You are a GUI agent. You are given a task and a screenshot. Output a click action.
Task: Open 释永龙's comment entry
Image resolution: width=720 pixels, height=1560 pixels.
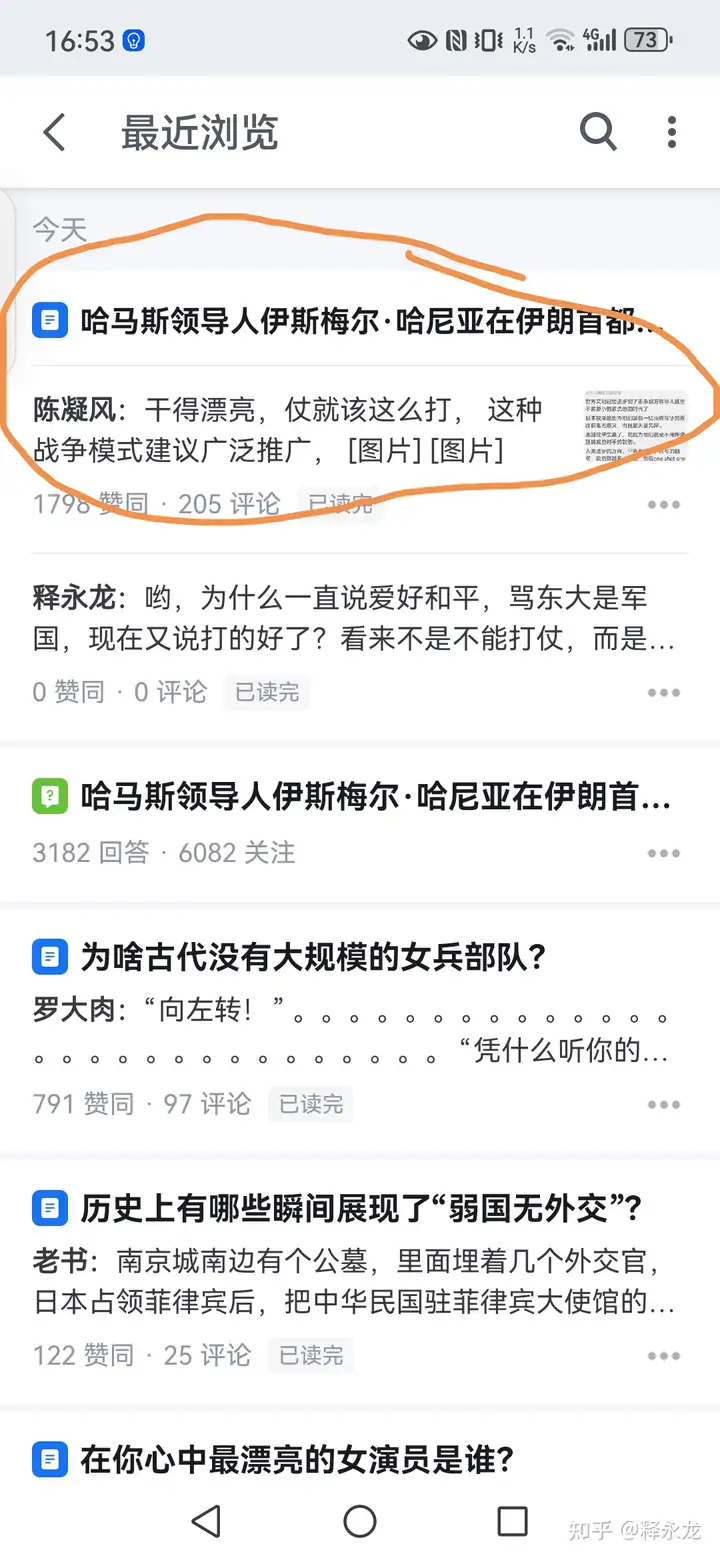tap(340, 619)
